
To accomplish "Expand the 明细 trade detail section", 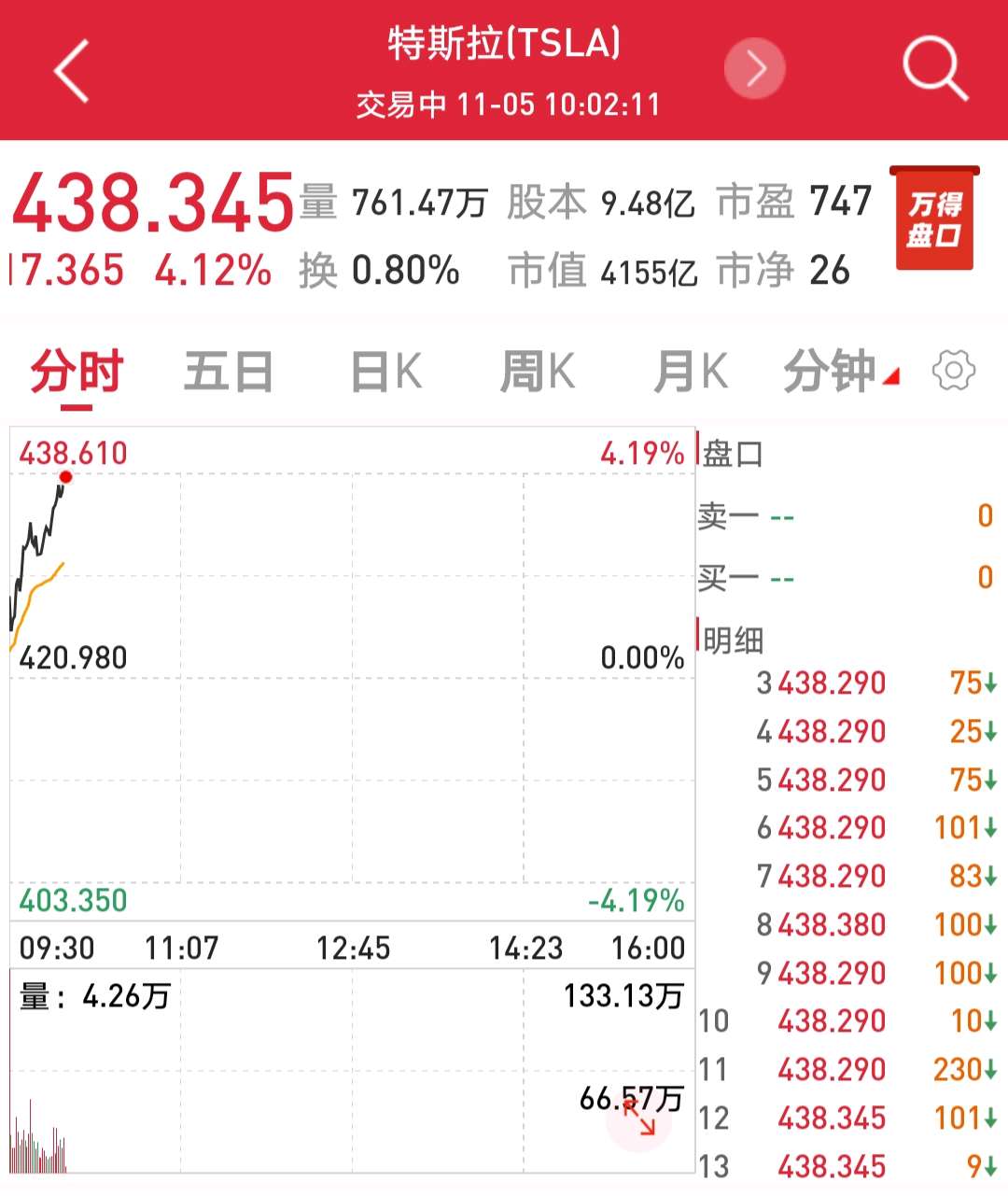I will pos(737,641).
